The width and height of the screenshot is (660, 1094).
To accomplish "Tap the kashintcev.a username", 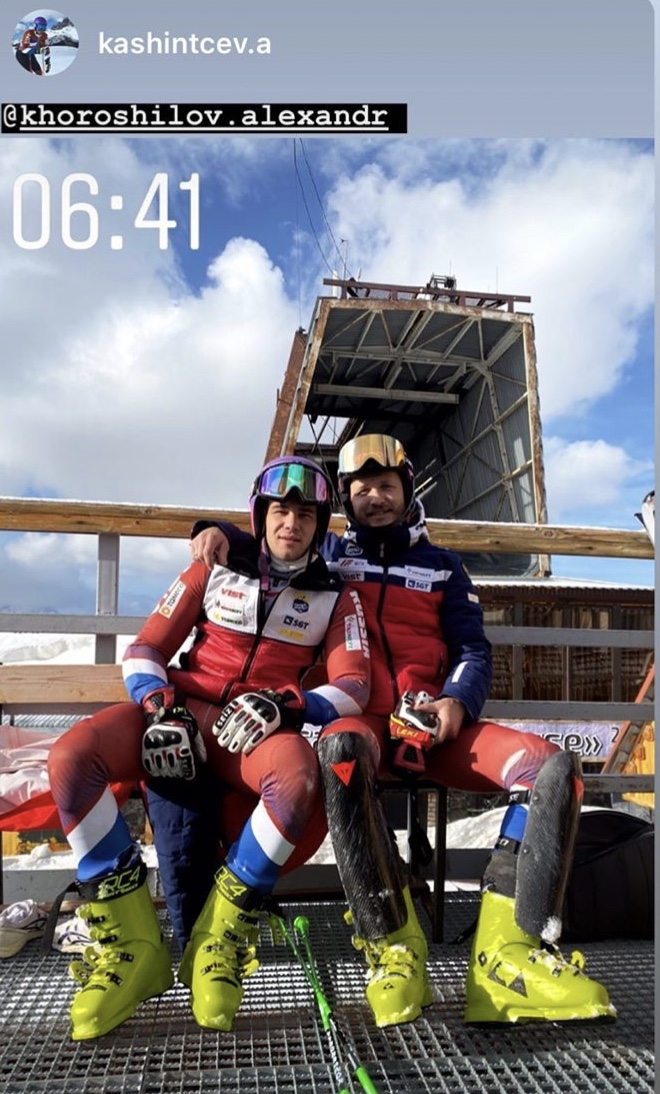I will 184,44.
